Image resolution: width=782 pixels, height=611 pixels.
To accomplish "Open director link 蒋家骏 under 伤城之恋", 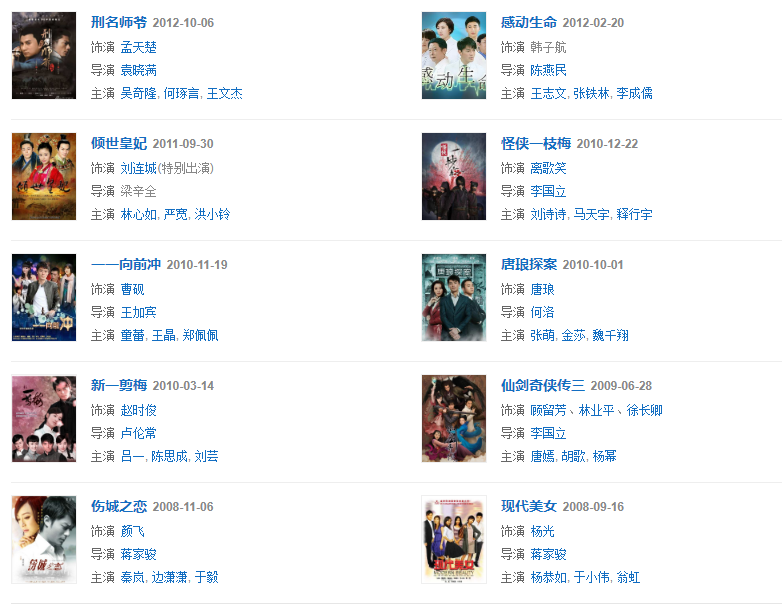I will pos(138,554).
